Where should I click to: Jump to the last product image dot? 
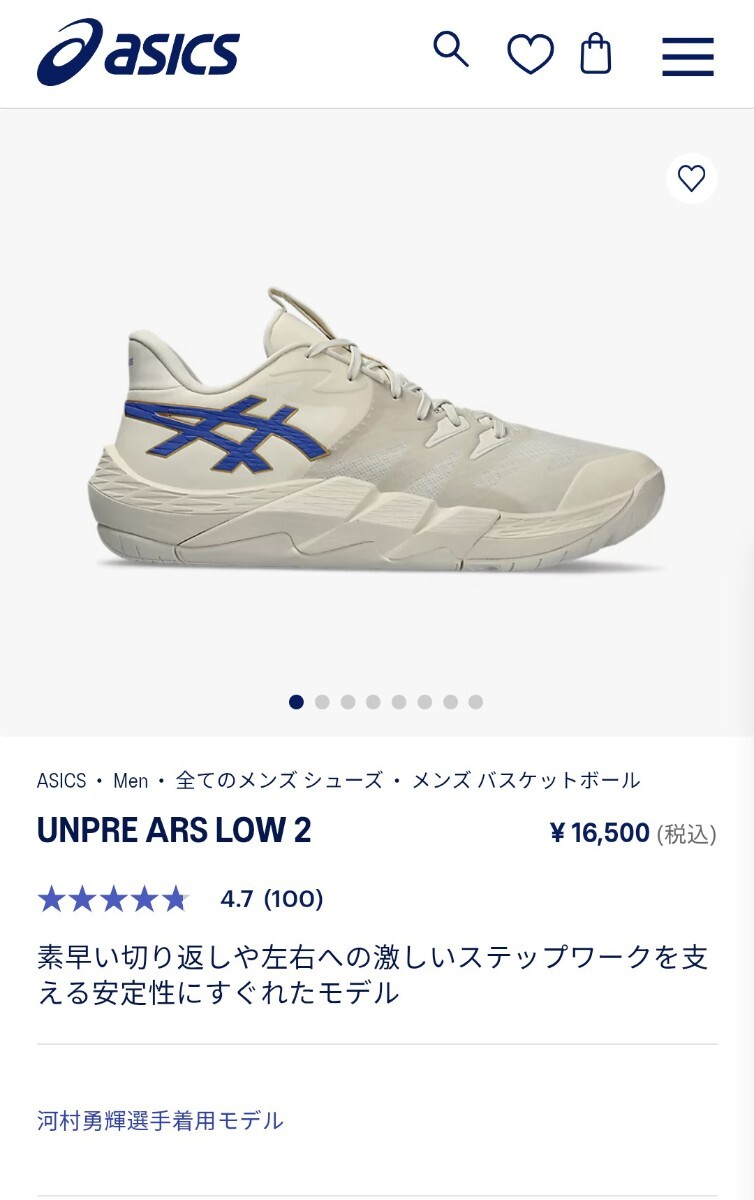point(476,702)
